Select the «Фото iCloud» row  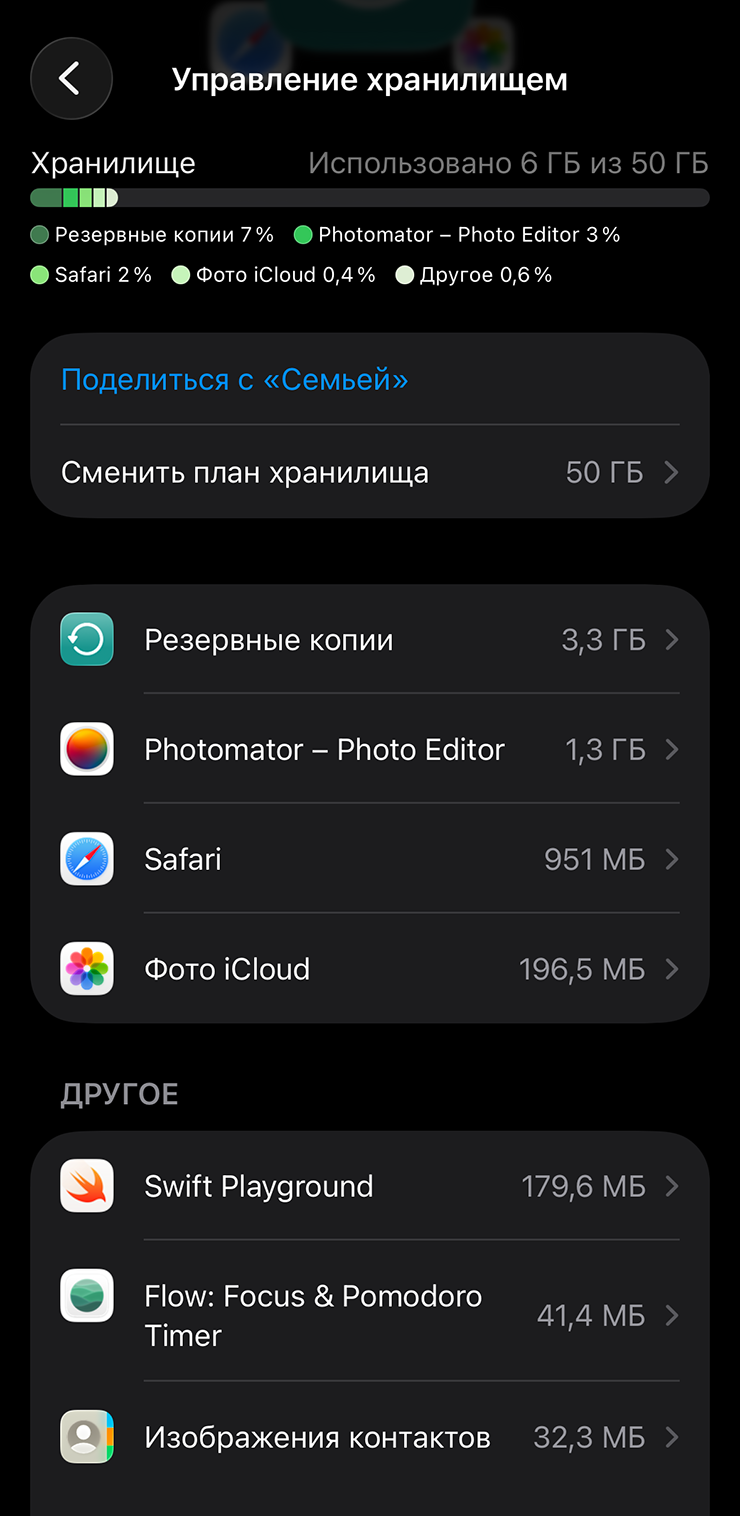pos(370,969)
